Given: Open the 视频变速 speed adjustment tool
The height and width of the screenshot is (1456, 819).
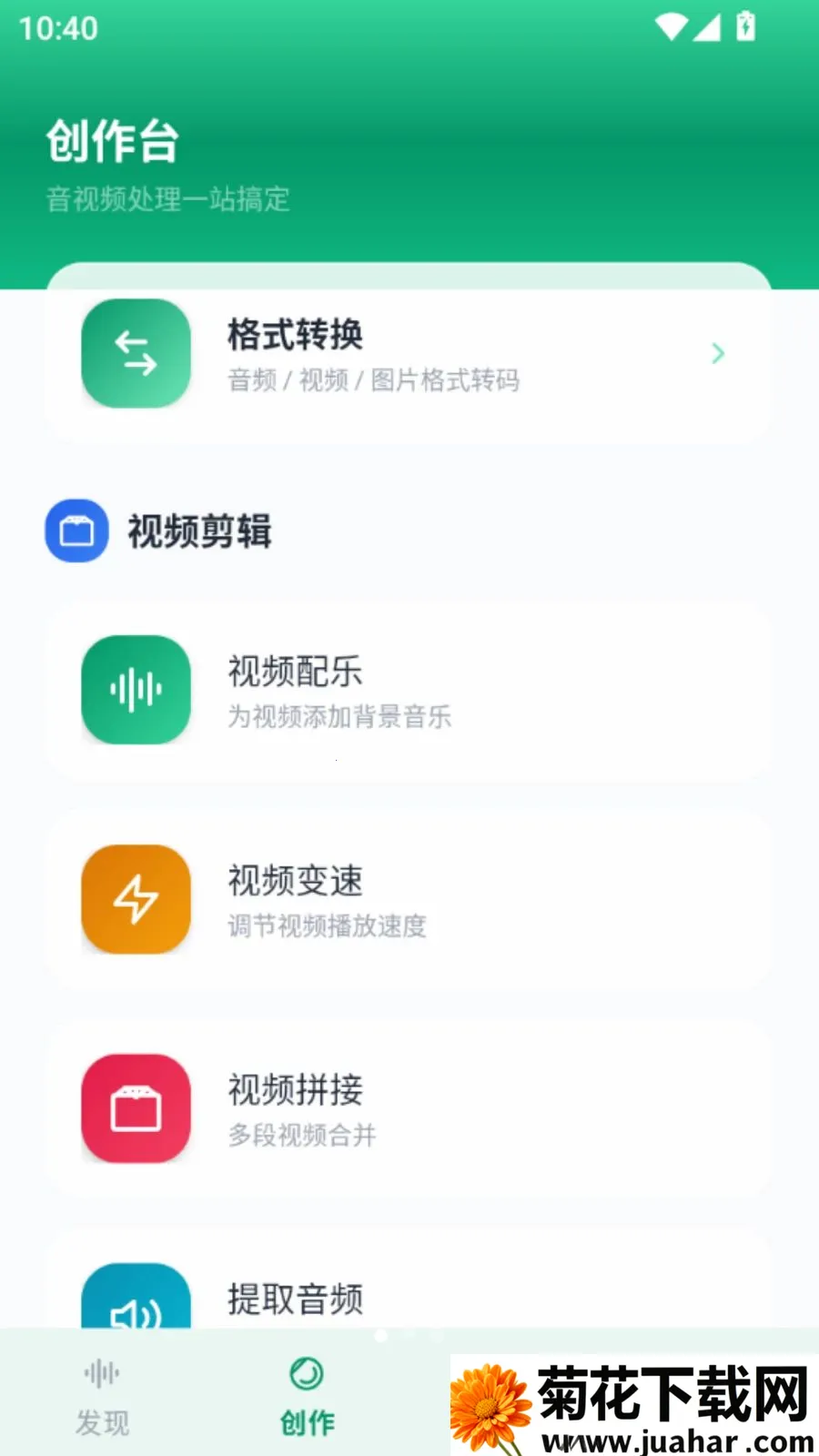Looking at the screenshot, I should [x=409, y=900].
